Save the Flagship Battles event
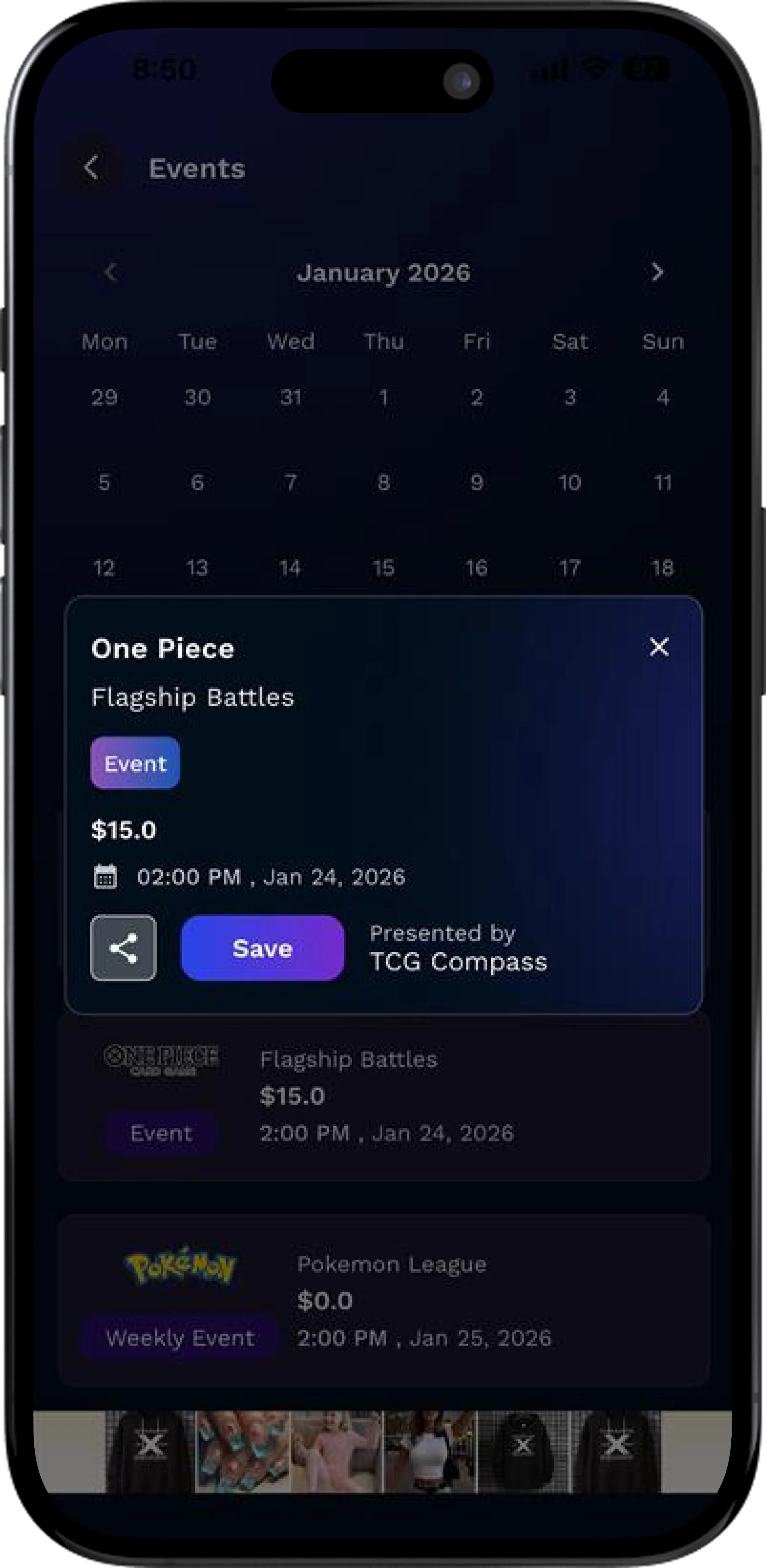 (262, 948)
